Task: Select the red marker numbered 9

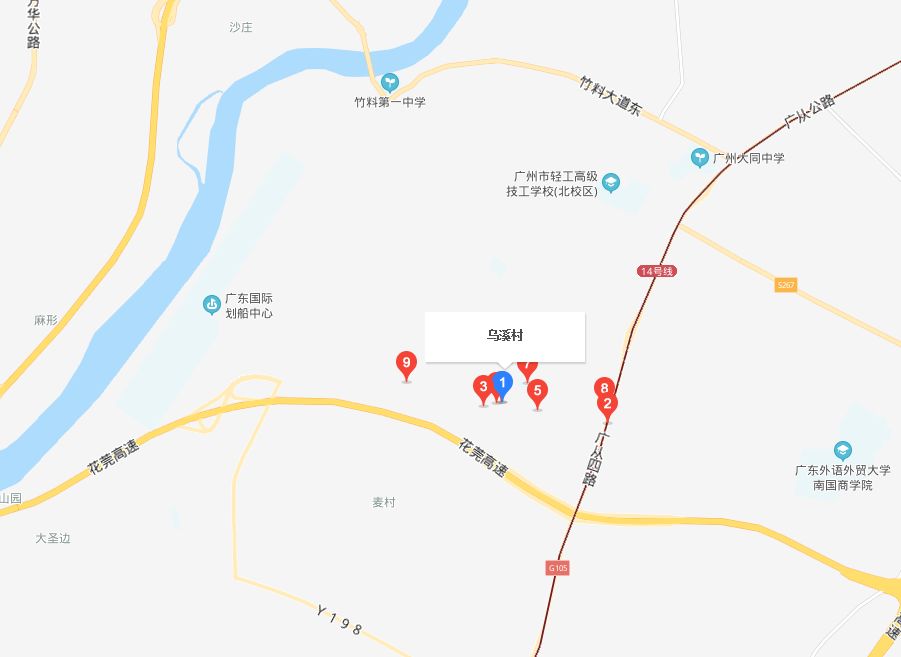Action: click(406, 362)
